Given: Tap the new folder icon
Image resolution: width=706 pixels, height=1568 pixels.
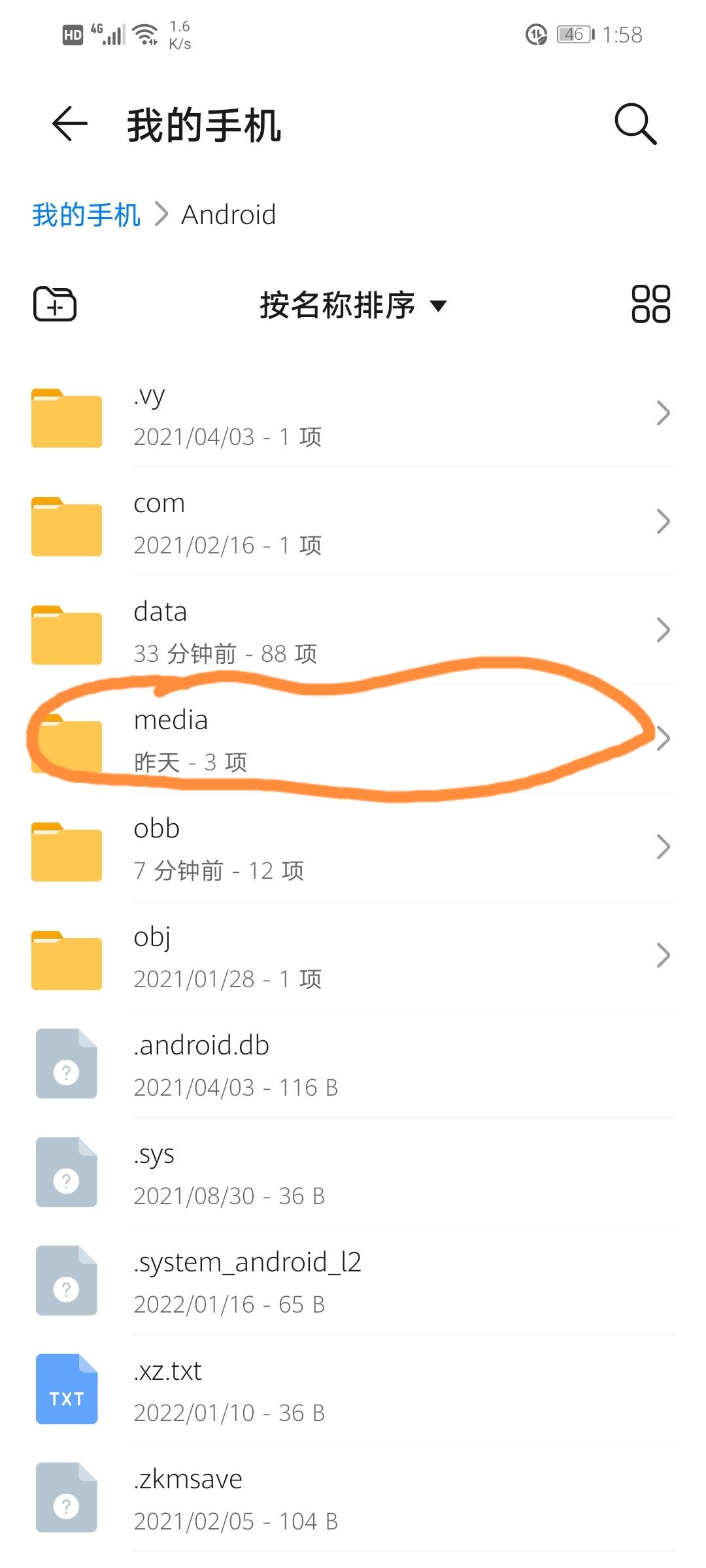Looking at the screenshot, I should coord(55,304).
